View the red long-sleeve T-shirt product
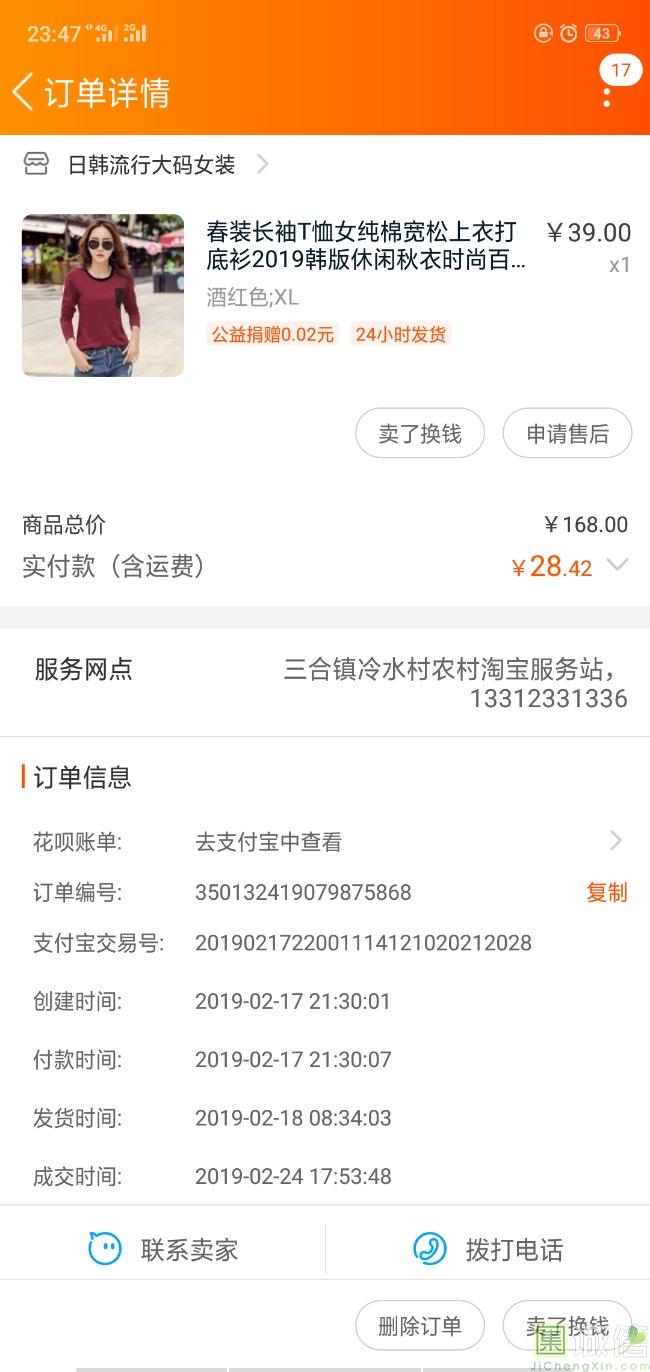650x1372 pixels. pyautogui.click(x=103, y=295)
